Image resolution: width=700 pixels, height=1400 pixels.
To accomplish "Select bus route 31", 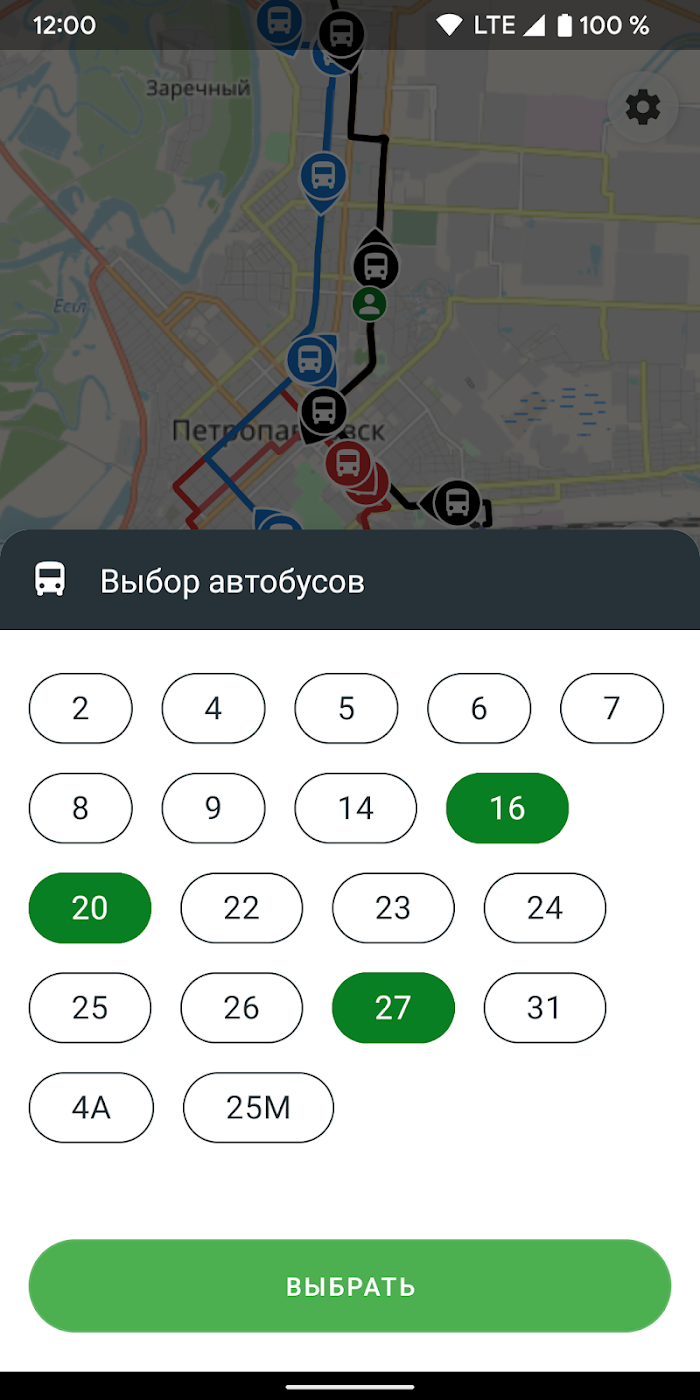I will point(545,1007).
